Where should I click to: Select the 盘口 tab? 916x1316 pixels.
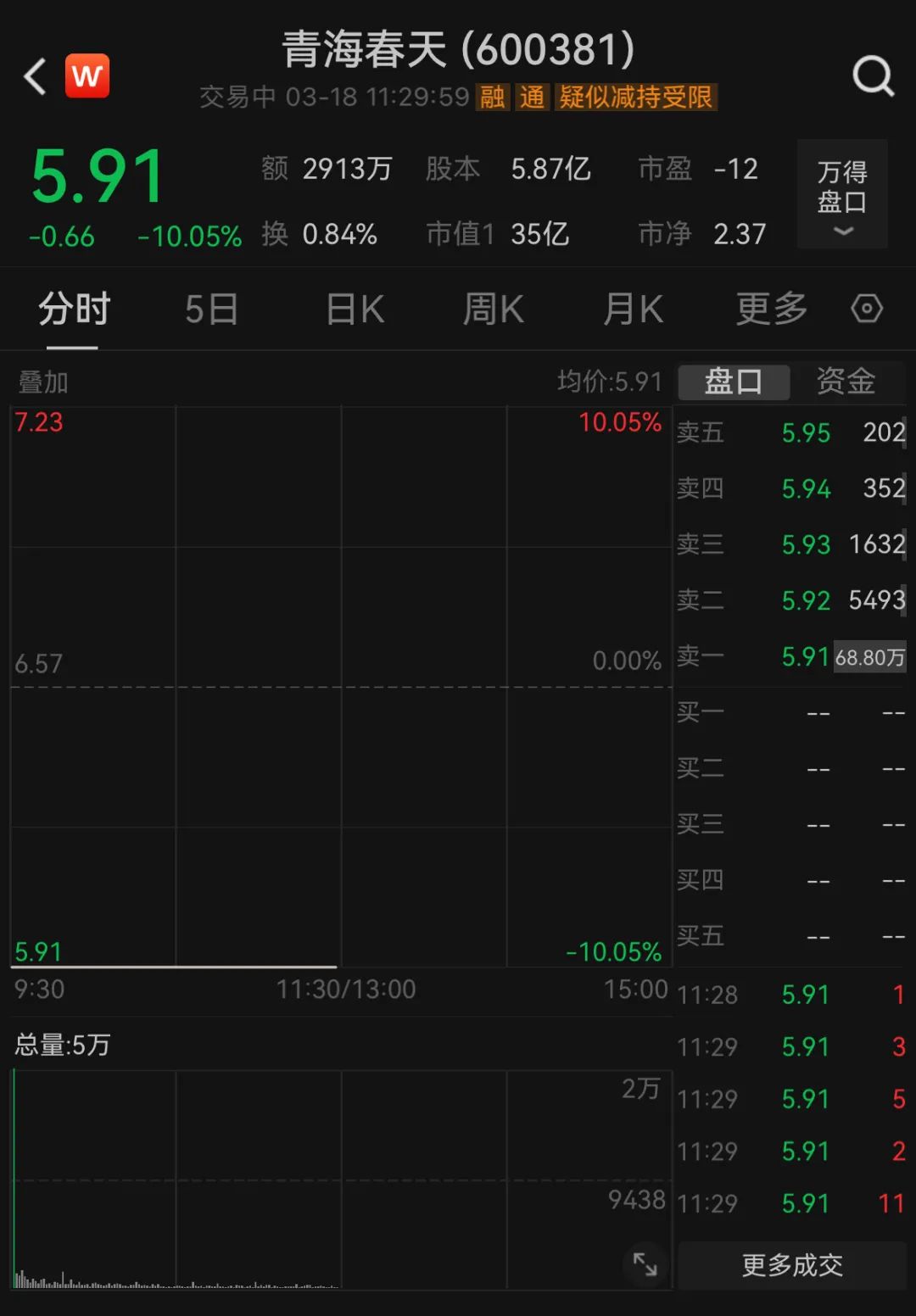(734, 382)
